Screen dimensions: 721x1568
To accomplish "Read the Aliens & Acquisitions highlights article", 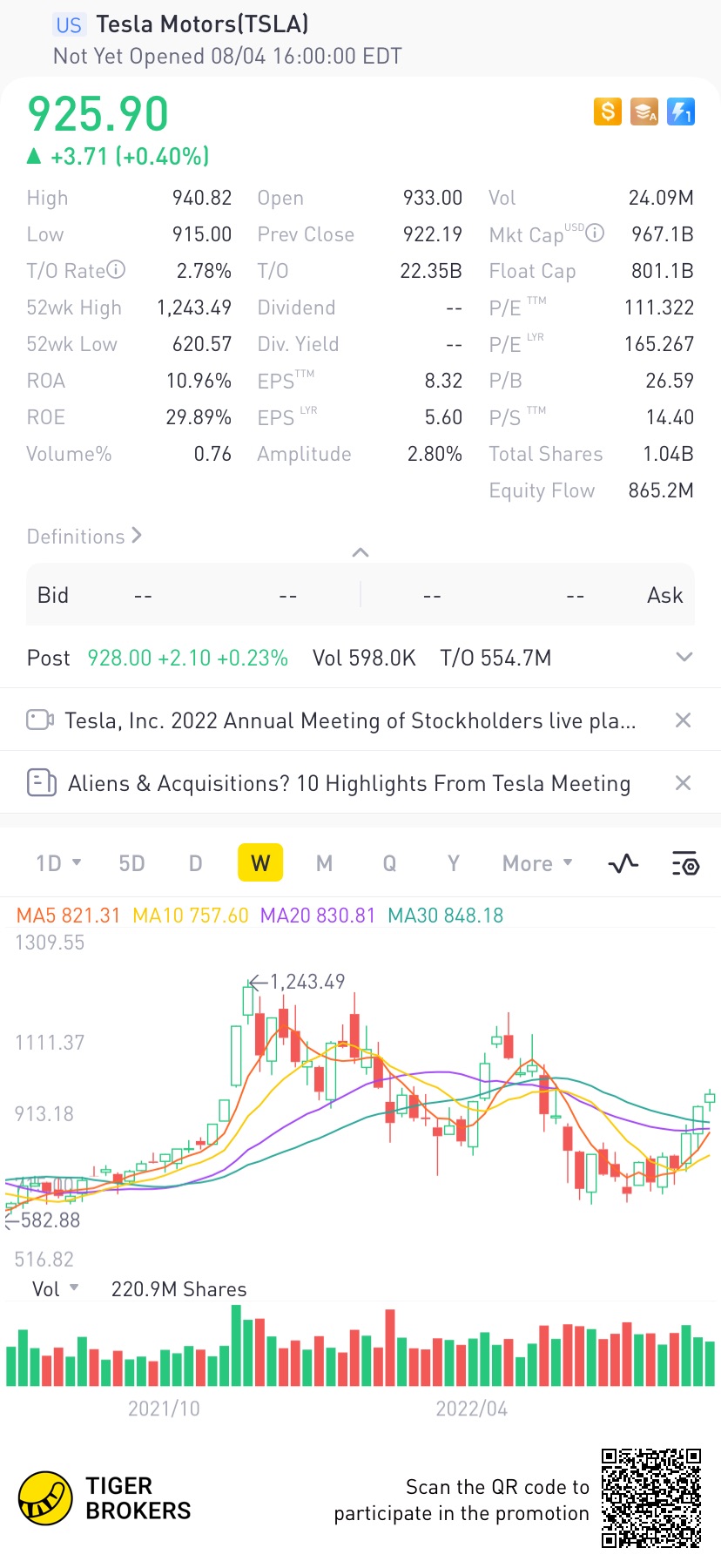I will click(348, 783).
